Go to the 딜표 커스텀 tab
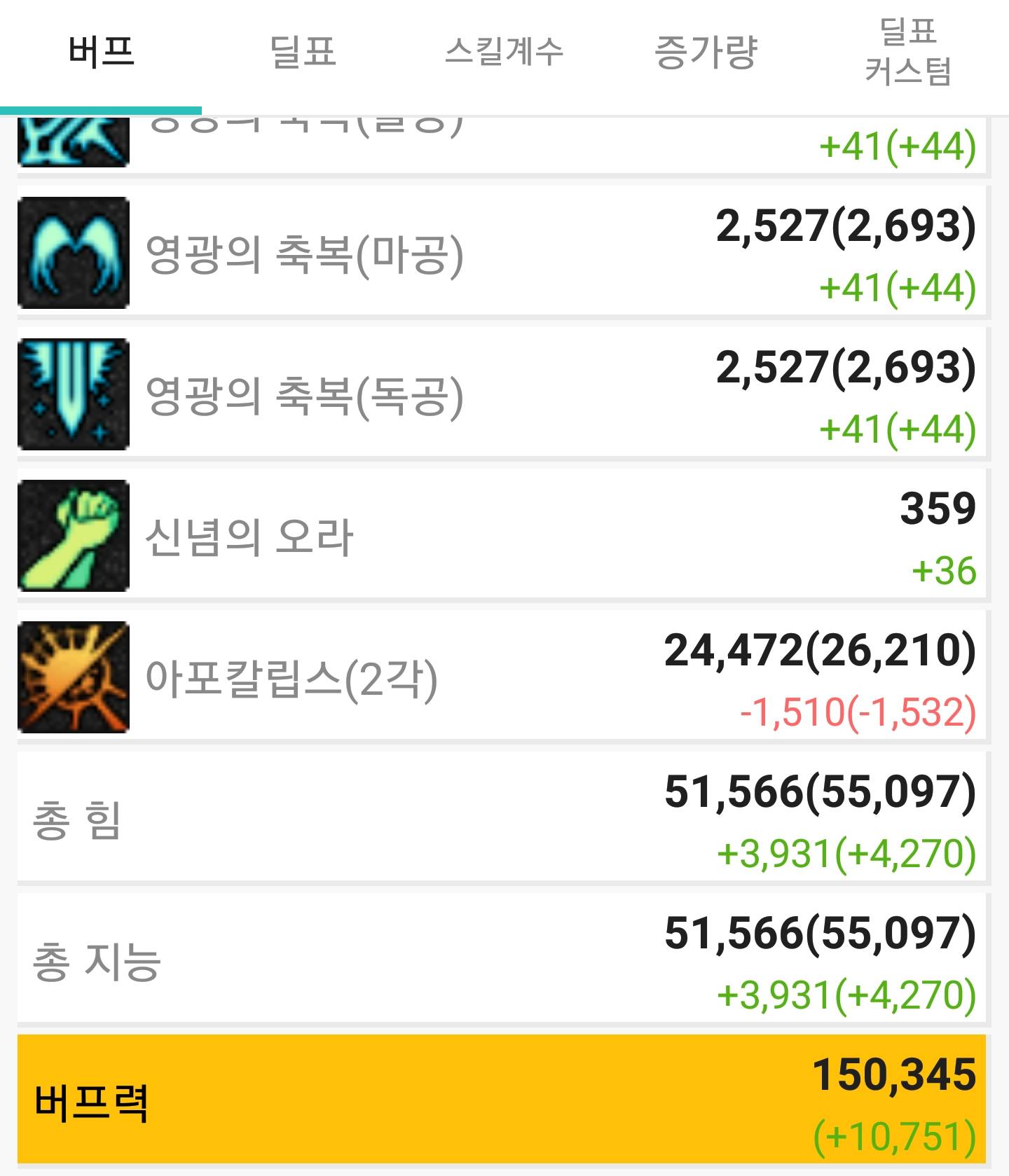 click(907, 53)
